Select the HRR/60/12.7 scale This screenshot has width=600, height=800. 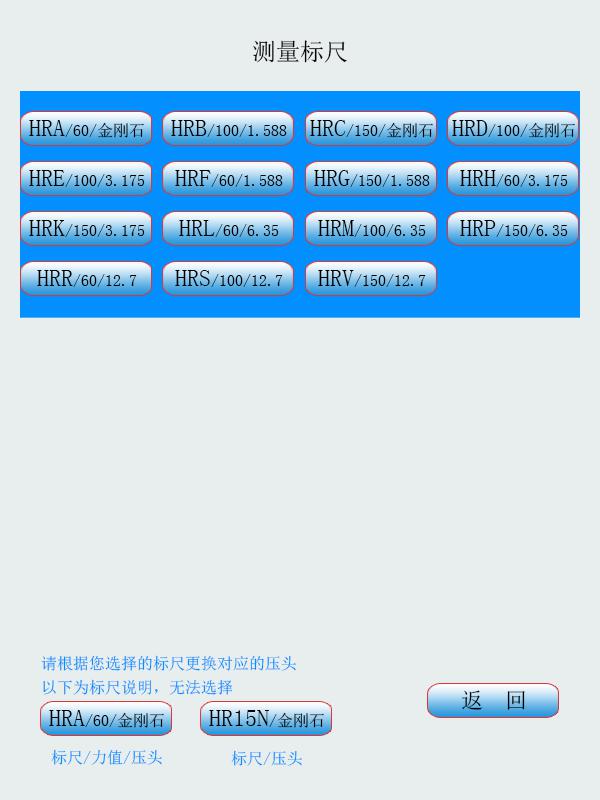(x=86, y=279)
